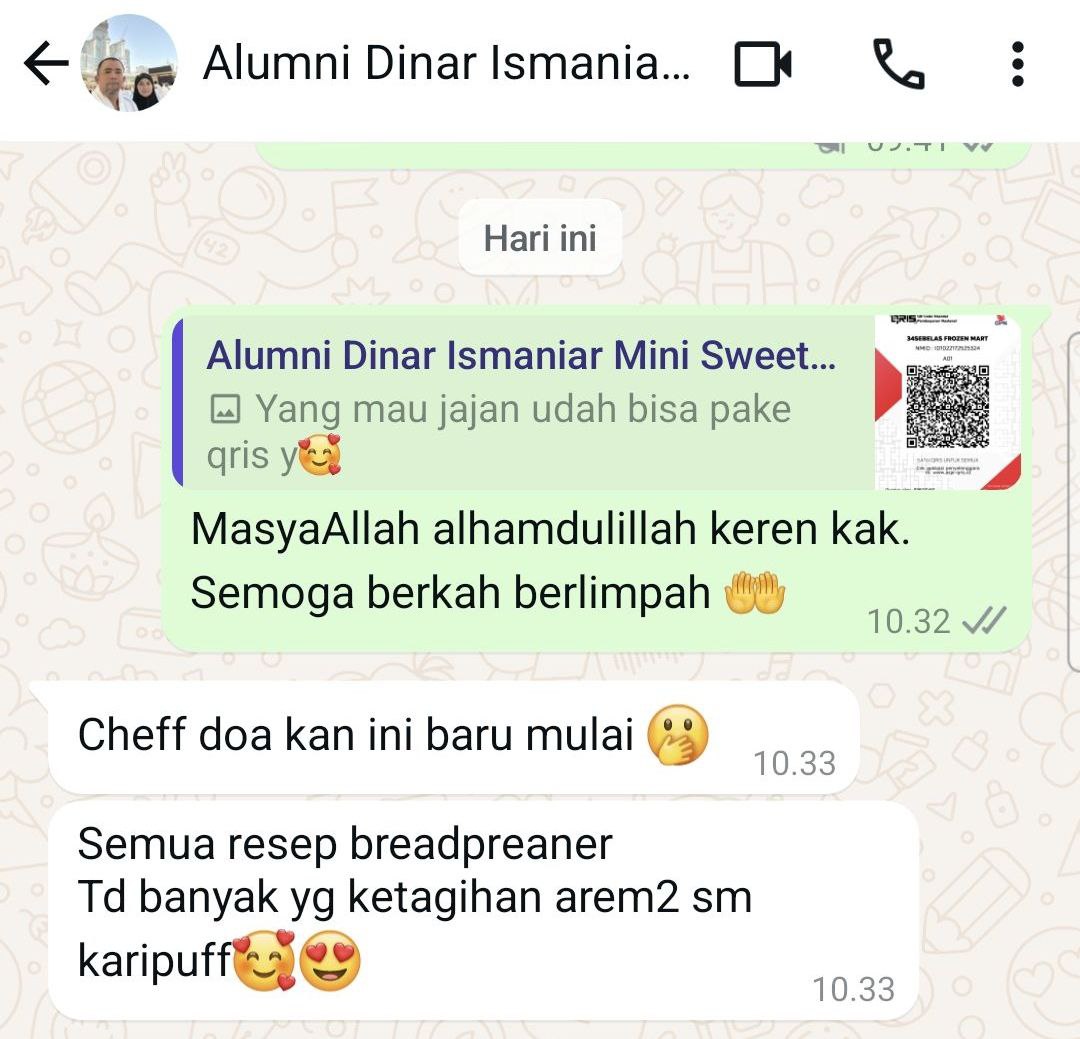1080x1039 pixels.
Task: Start a voice call
Action: click(x=898, y=65)
